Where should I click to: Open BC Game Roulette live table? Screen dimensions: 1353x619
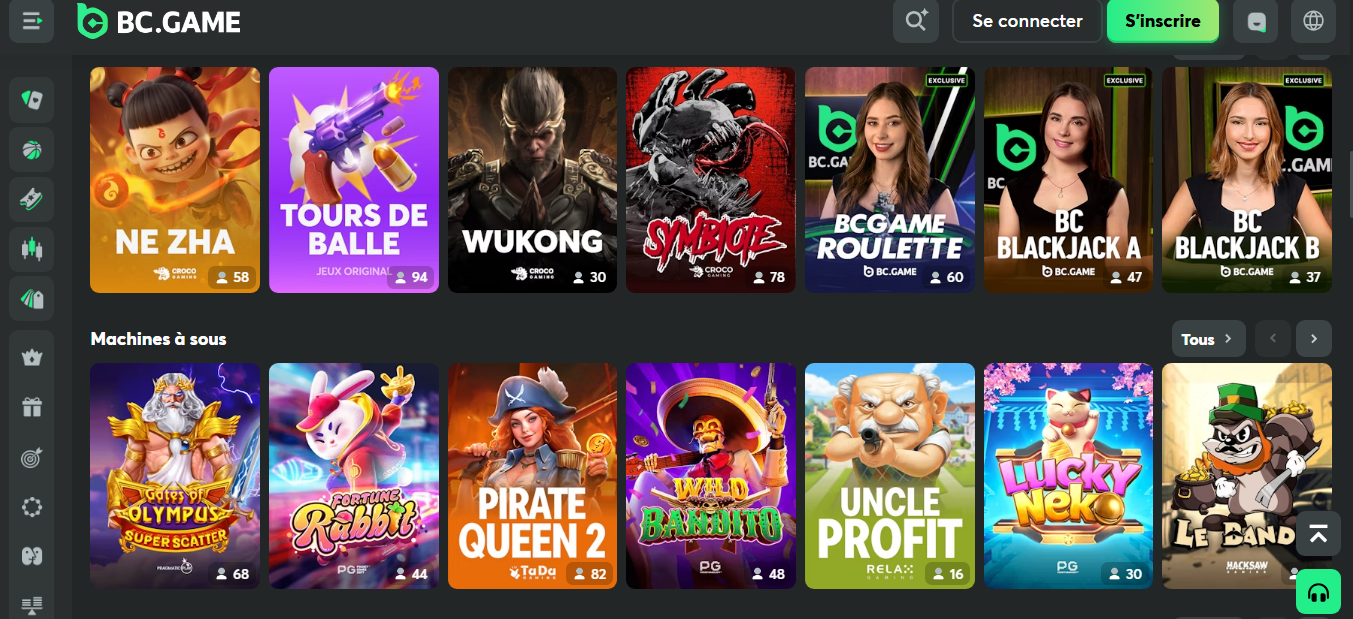(890, 180)
